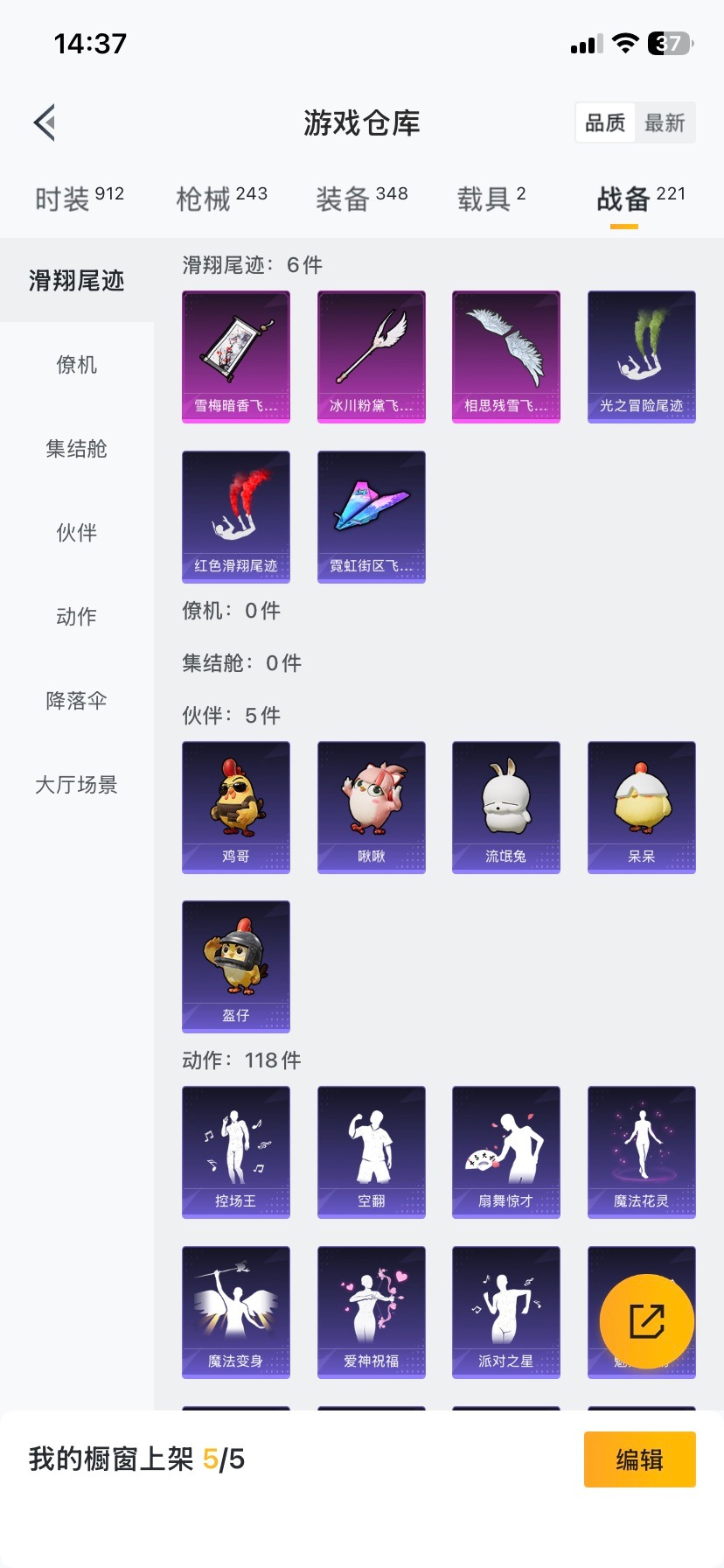Image resolution: width=724 pixels, height=1568 pixels.
Task: Select the 啾啾 companion icon
Action: click(371, 805)
